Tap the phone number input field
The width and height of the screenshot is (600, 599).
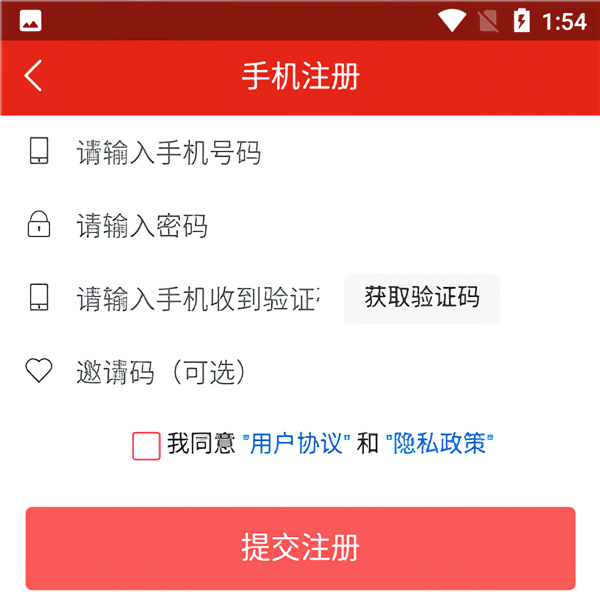coord(300,153)
